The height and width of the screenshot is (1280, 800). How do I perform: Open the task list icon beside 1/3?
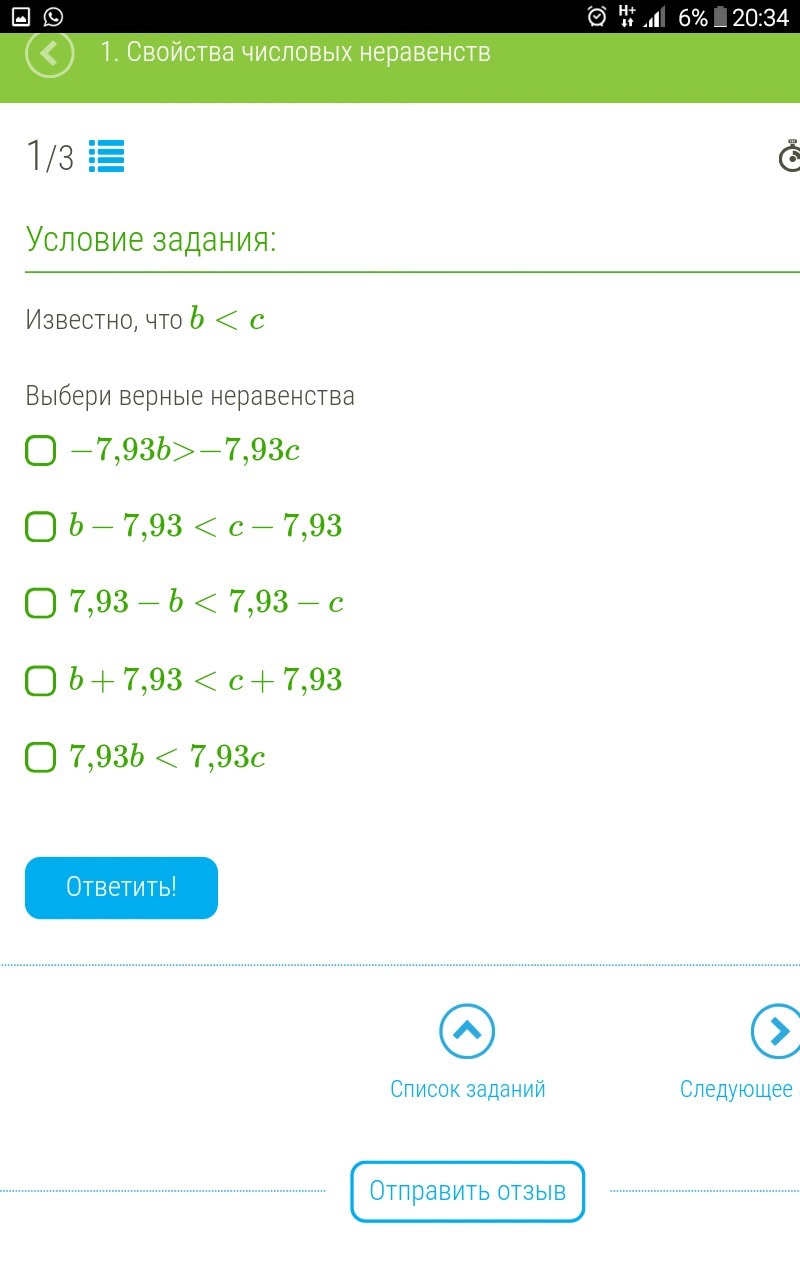pyautogui.click(x=106, y=156)
